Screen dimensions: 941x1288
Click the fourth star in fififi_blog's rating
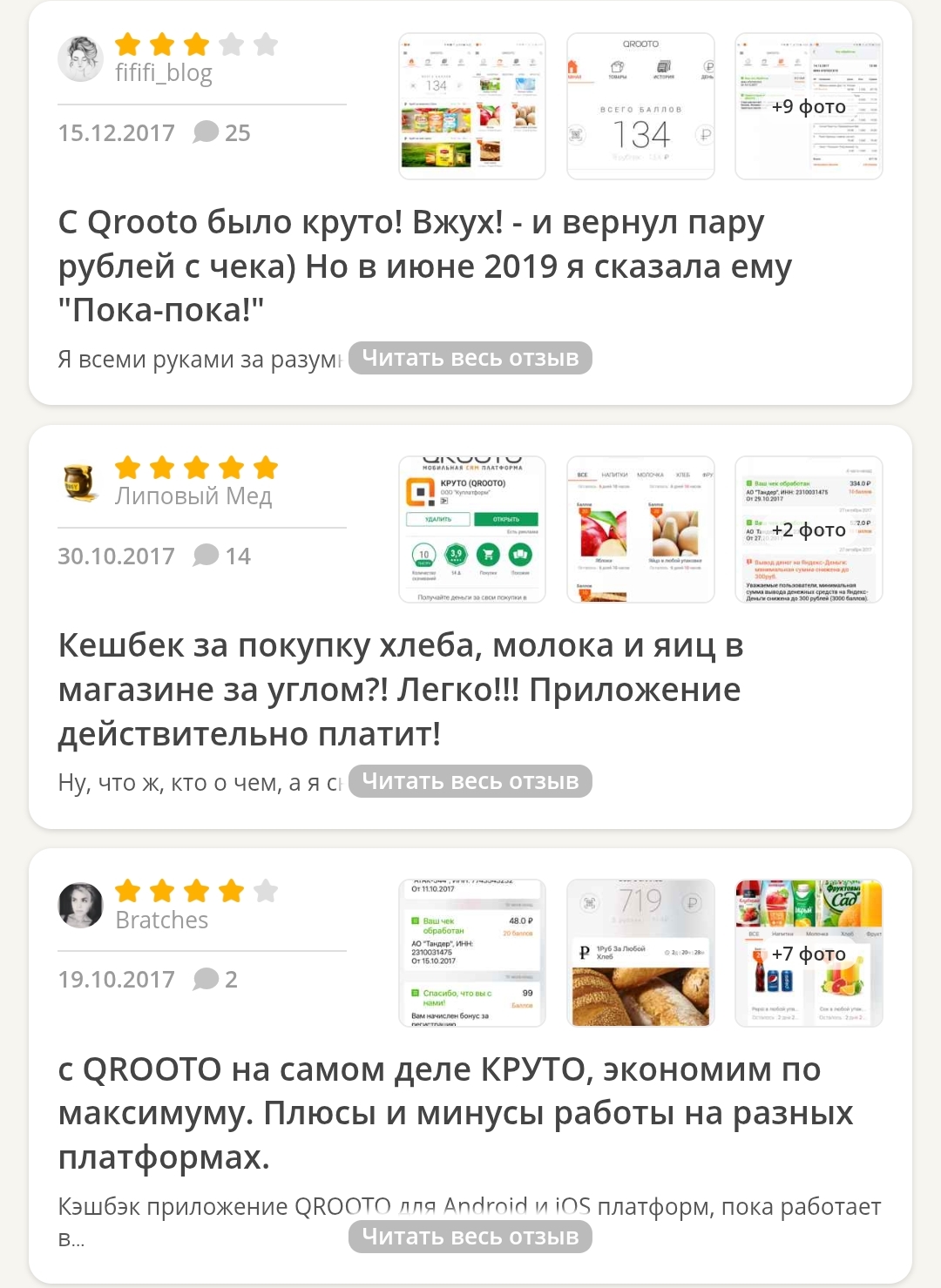(233, 43)
